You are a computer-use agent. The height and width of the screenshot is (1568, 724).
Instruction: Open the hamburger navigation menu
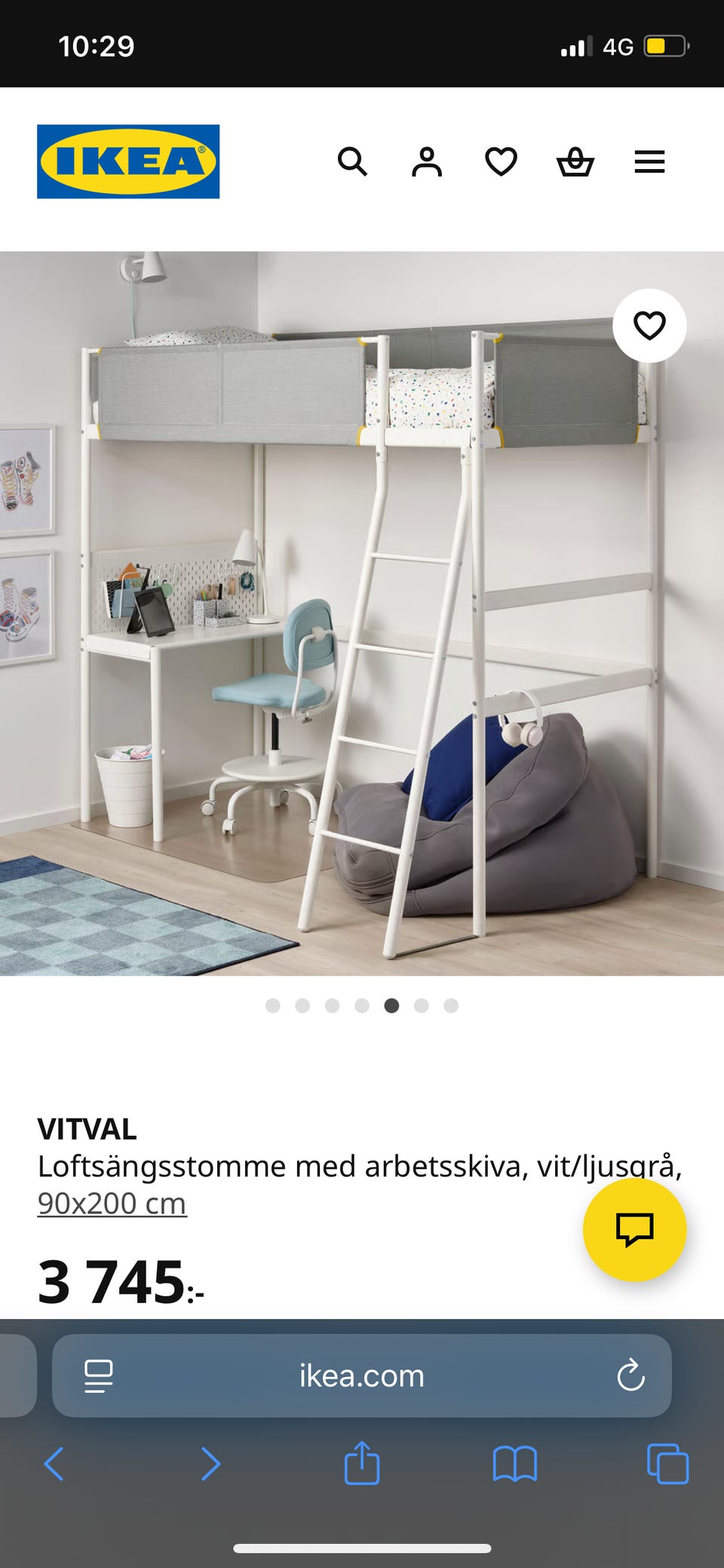click(649, 162)
